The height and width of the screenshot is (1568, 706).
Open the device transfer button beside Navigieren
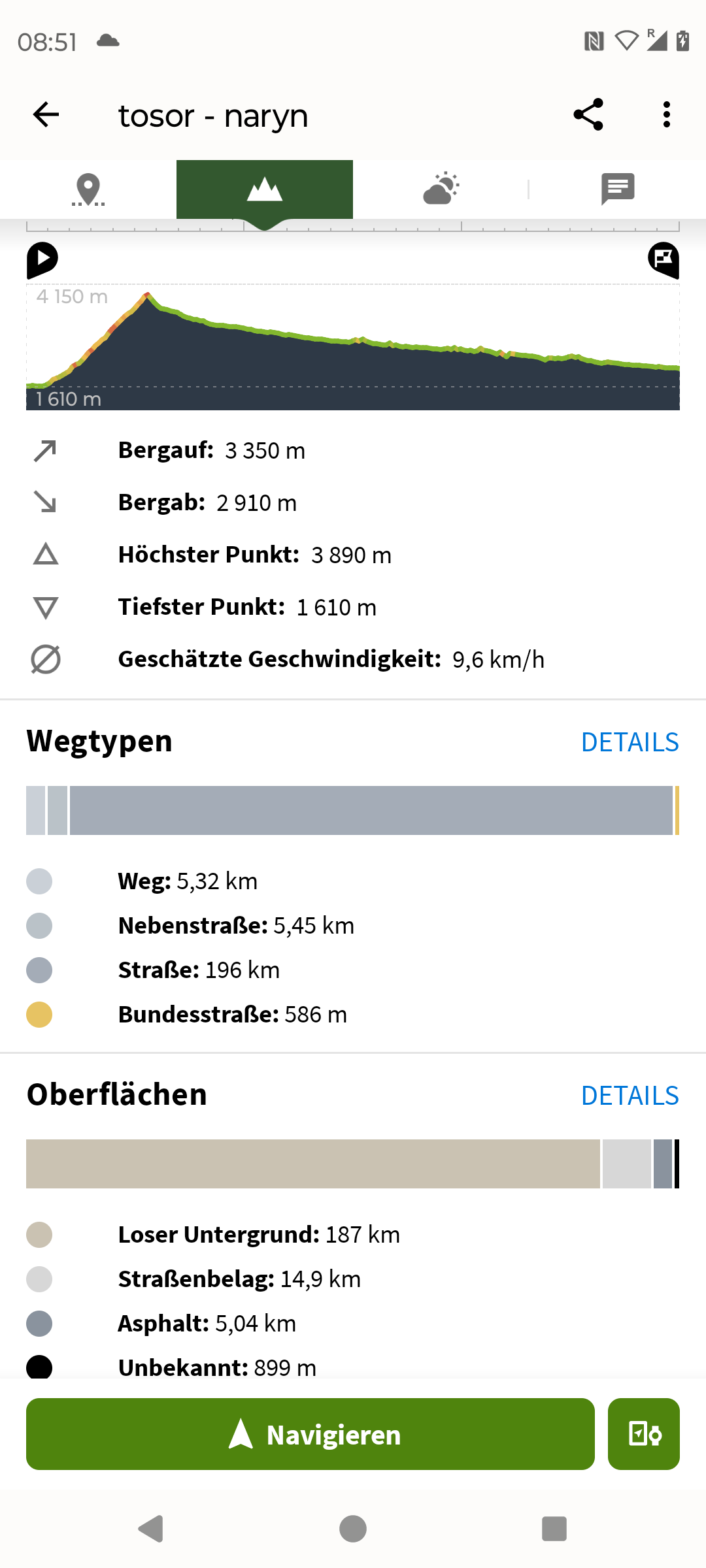(x=644, y=1434)
